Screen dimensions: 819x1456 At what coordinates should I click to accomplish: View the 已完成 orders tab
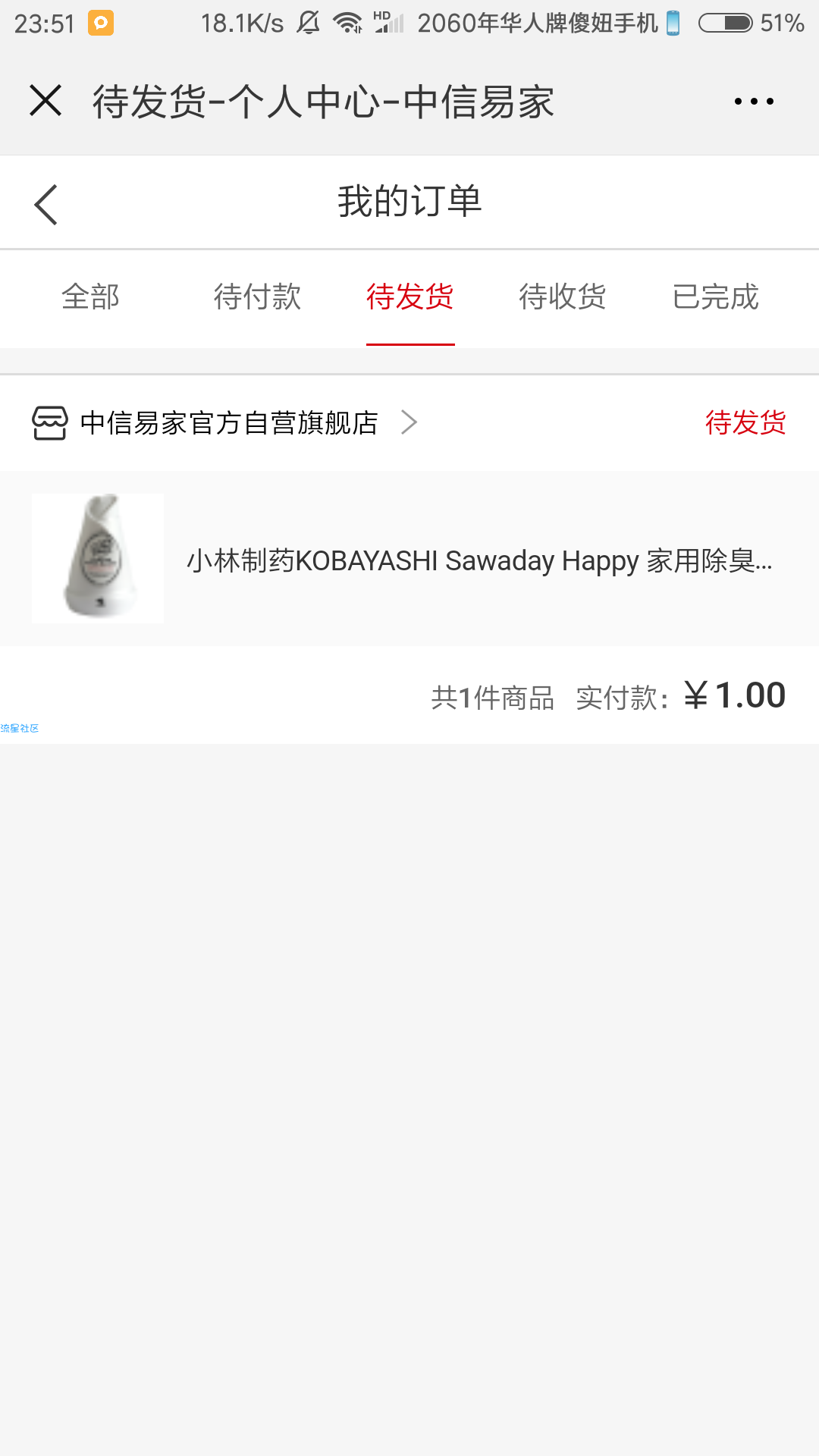(x=715, y=297)
